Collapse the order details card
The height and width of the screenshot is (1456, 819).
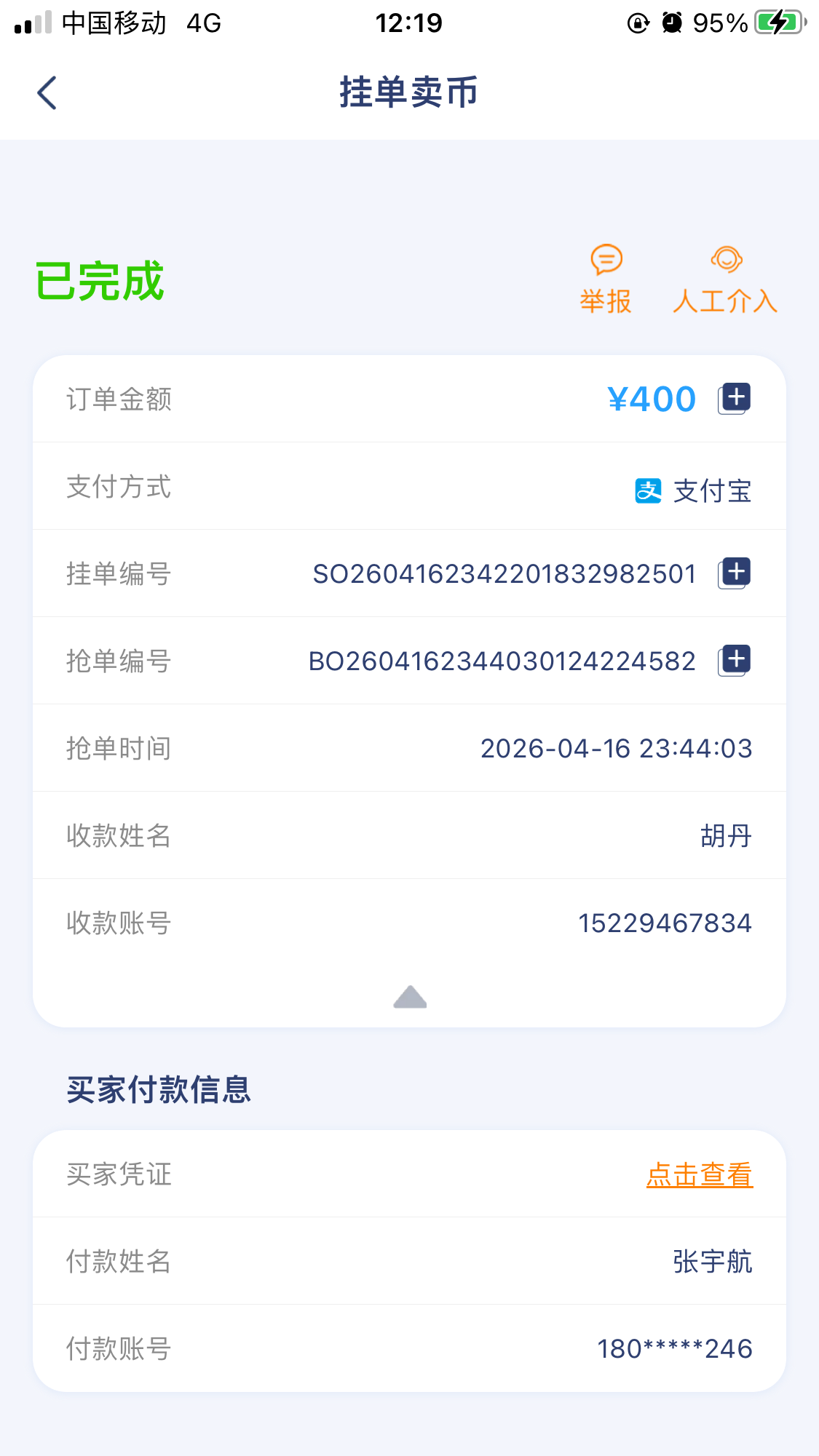tap(410, 997)
